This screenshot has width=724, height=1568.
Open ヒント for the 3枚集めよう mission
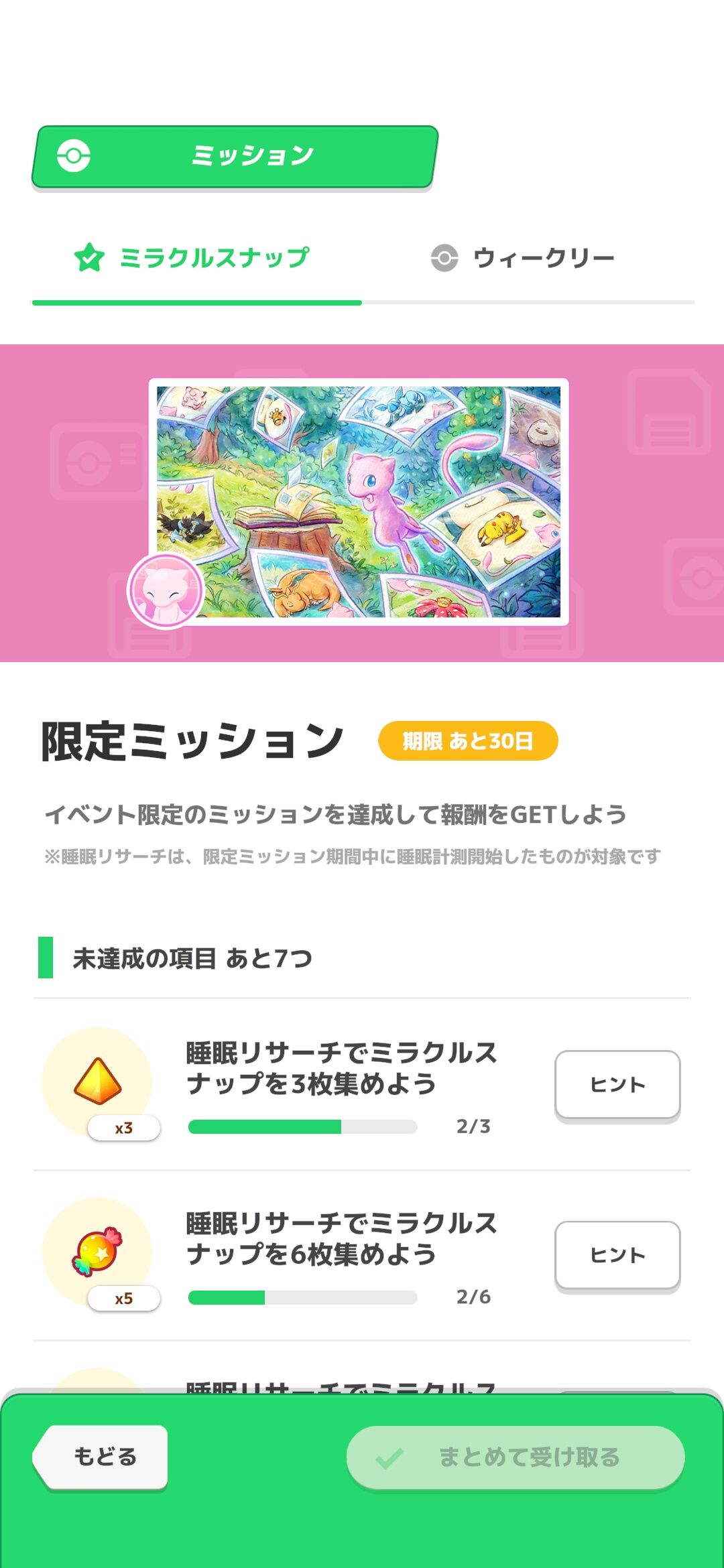(x=617, y=1085)
